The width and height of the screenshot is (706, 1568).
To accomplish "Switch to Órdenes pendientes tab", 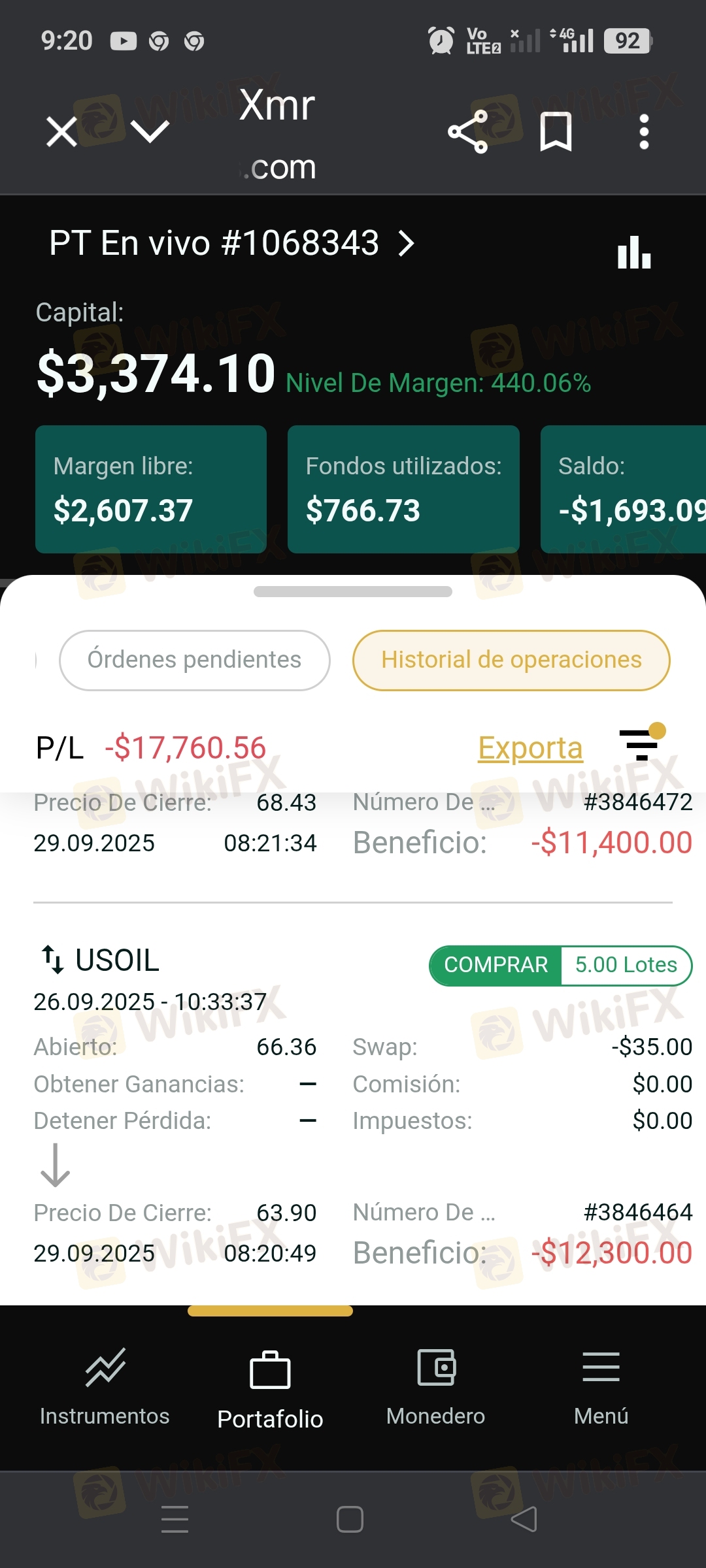I will (x=194, y=660).
